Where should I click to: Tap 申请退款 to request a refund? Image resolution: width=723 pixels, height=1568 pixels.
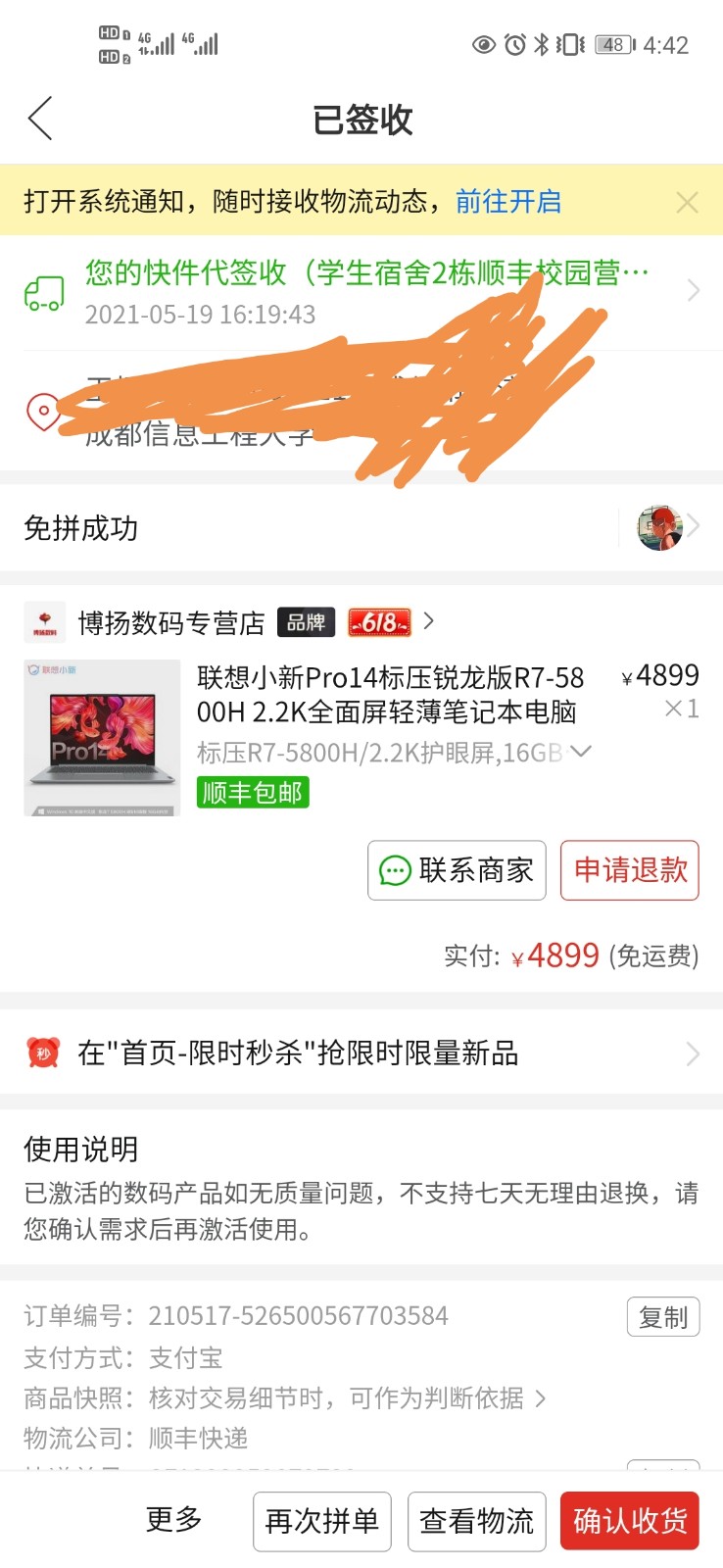click(630, 870)
